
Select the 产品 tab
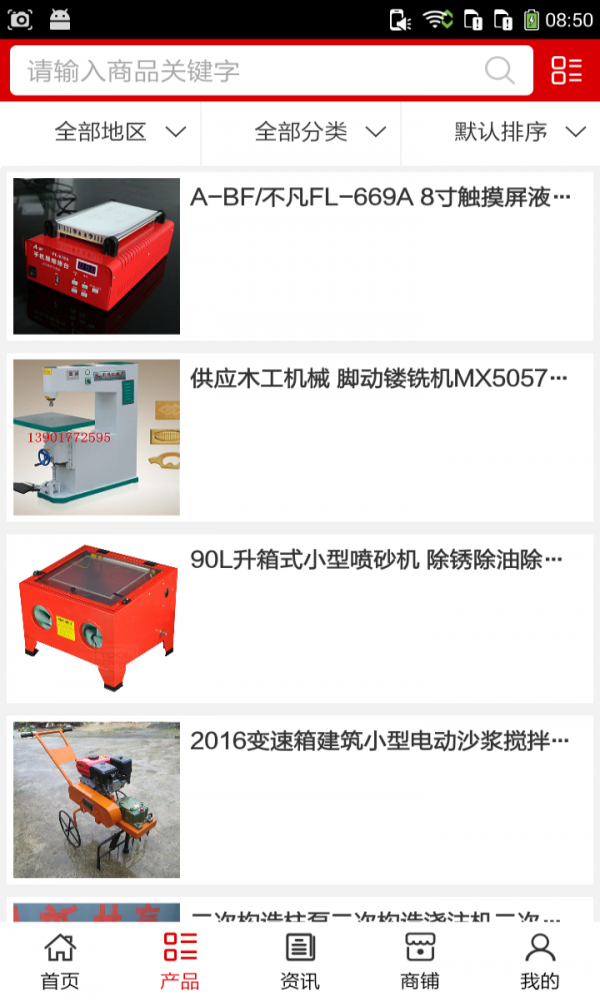click(x=180, y=960)
